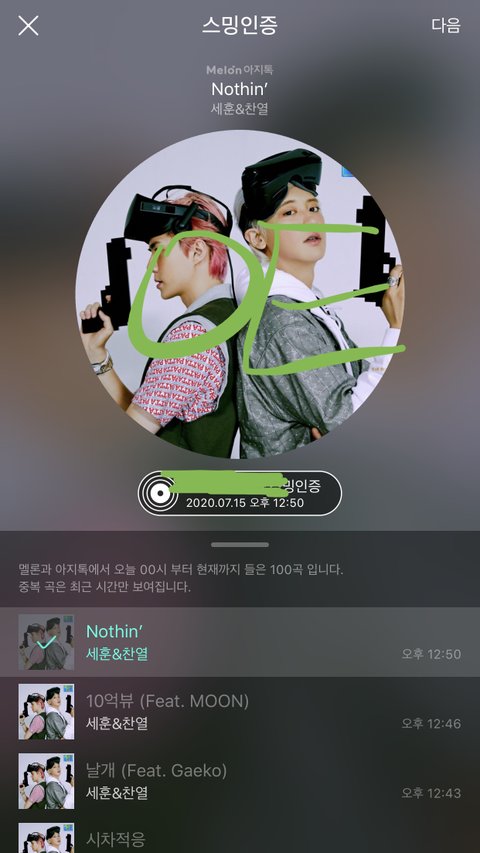
Task: Close the streaming certification screen
Action: 28,26
